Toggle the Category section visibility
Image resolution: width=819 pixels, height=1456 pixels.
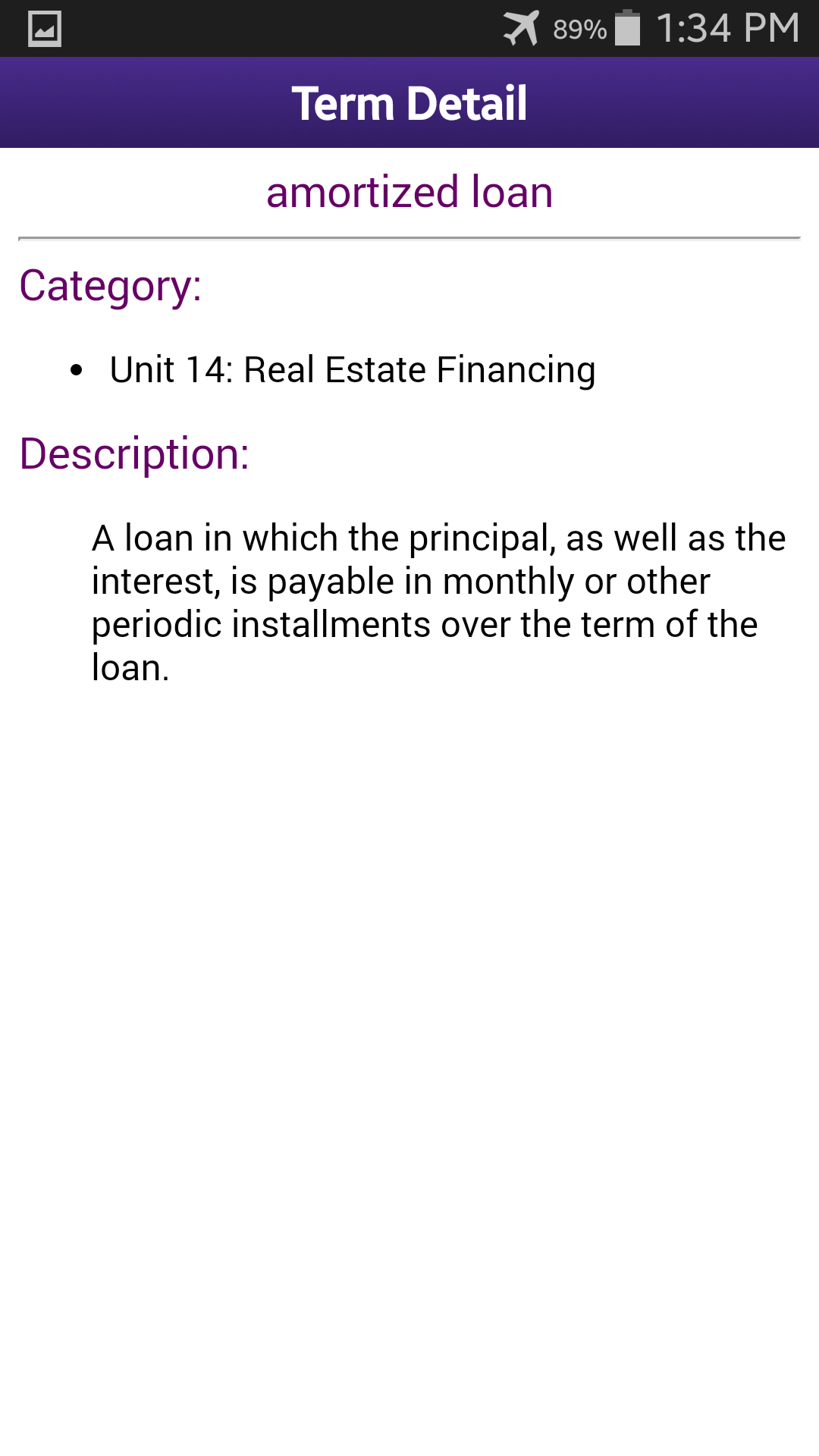[111, 287]
